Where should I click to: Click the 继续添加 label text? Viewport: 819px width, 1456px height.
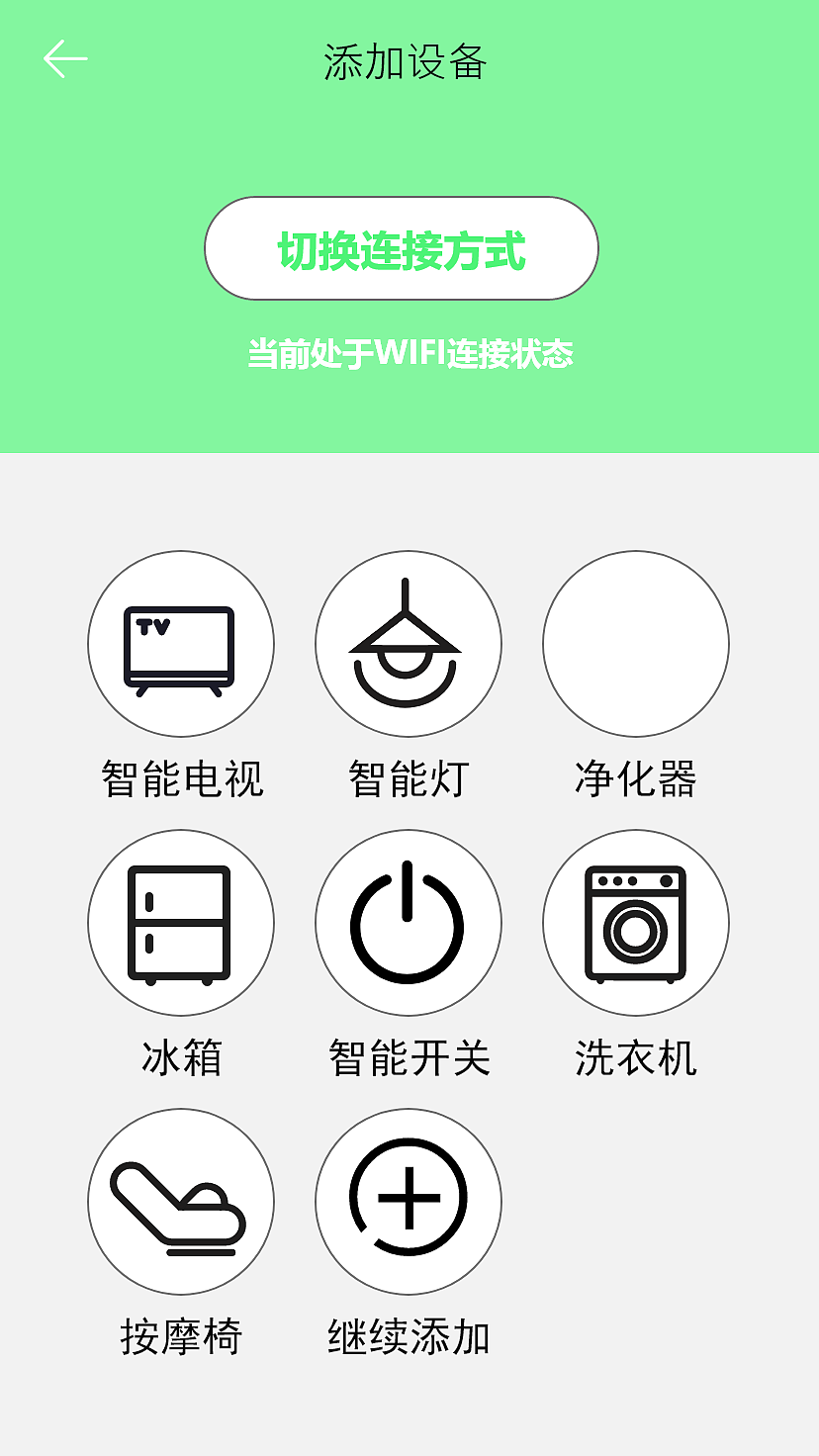pyautogui.click(x=409, y=1335)
